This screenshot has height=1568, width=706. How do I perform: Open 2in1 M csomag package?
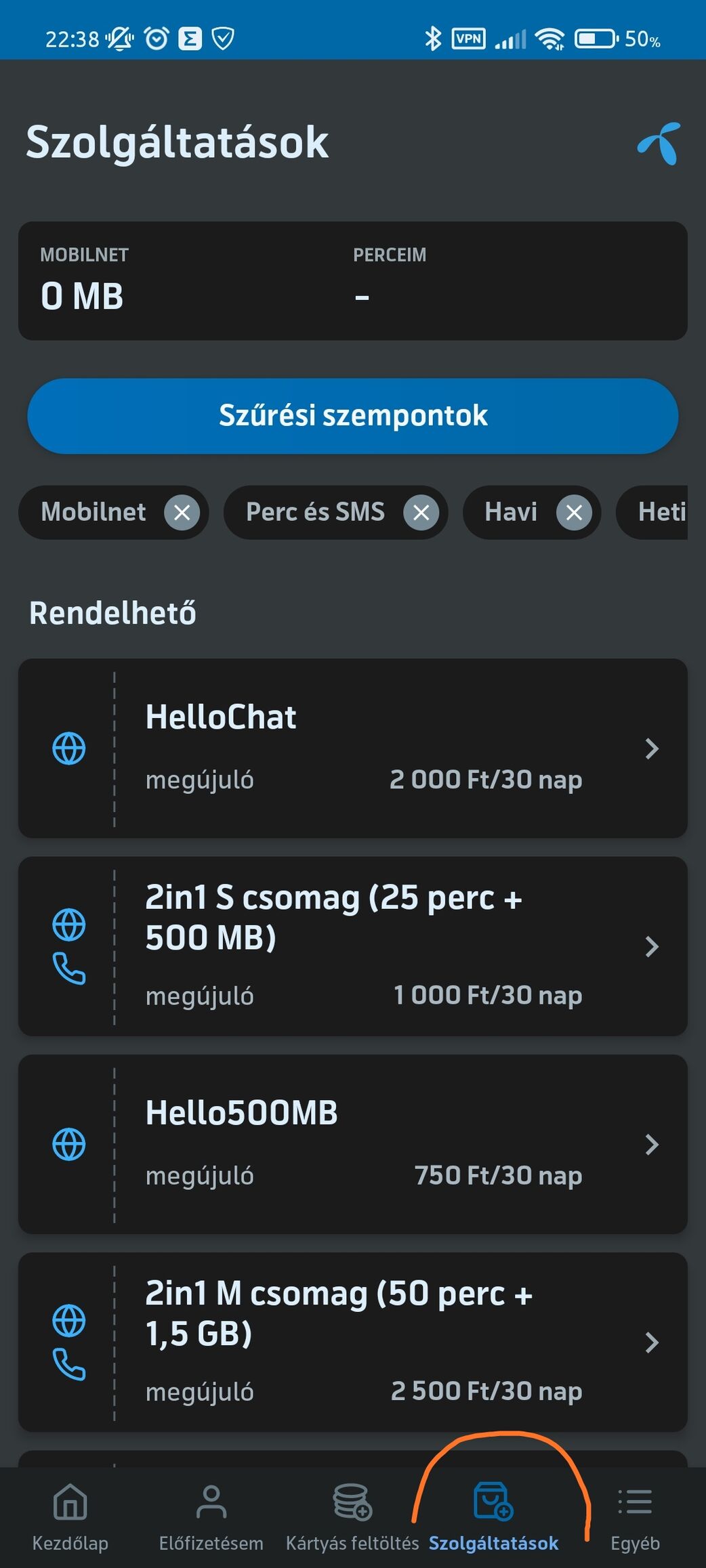pos(352,1342)
